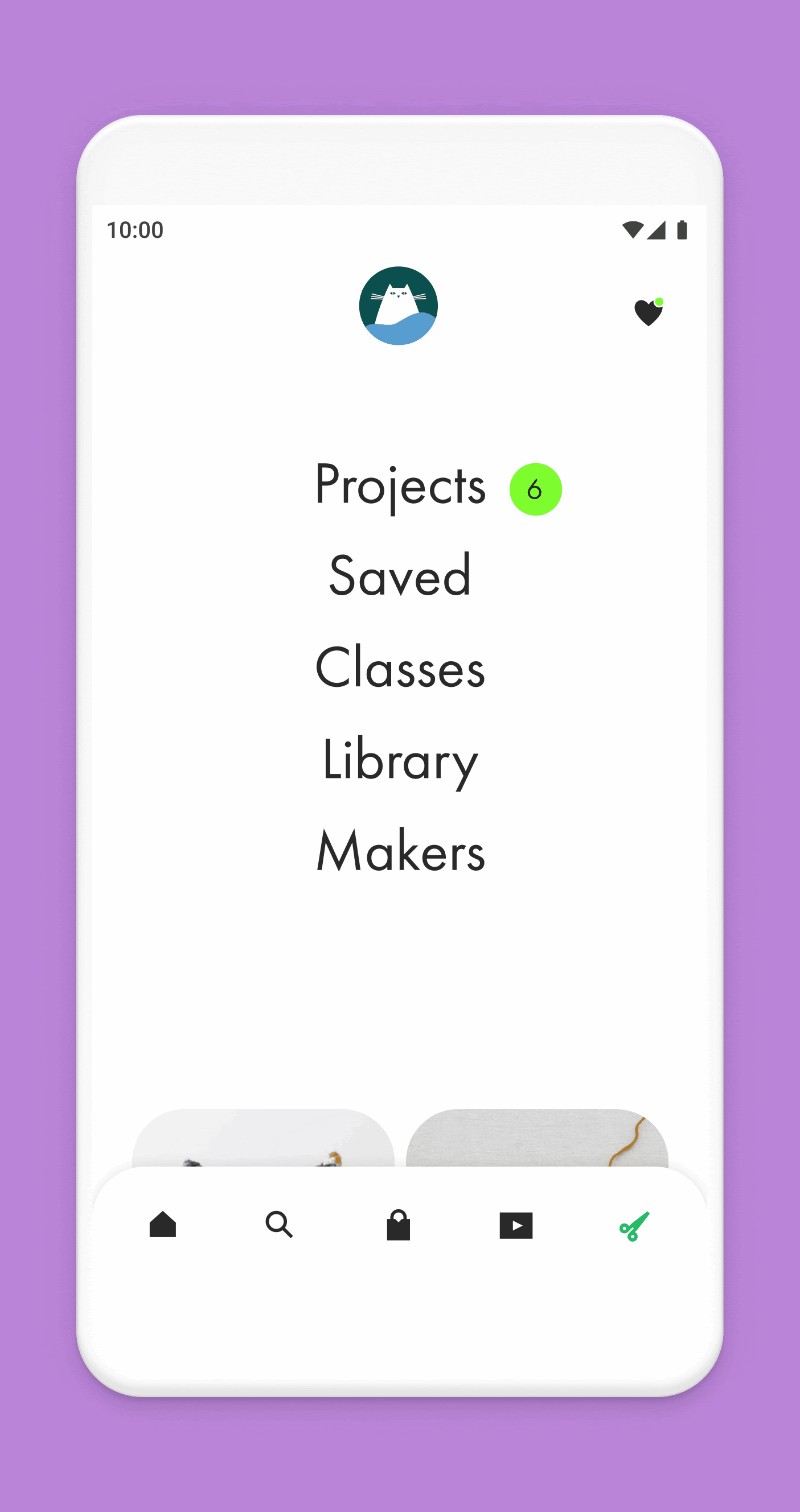Switch to the search tab
The width and height of the screenshot is (800, 1512).
tap(279, 1225)
